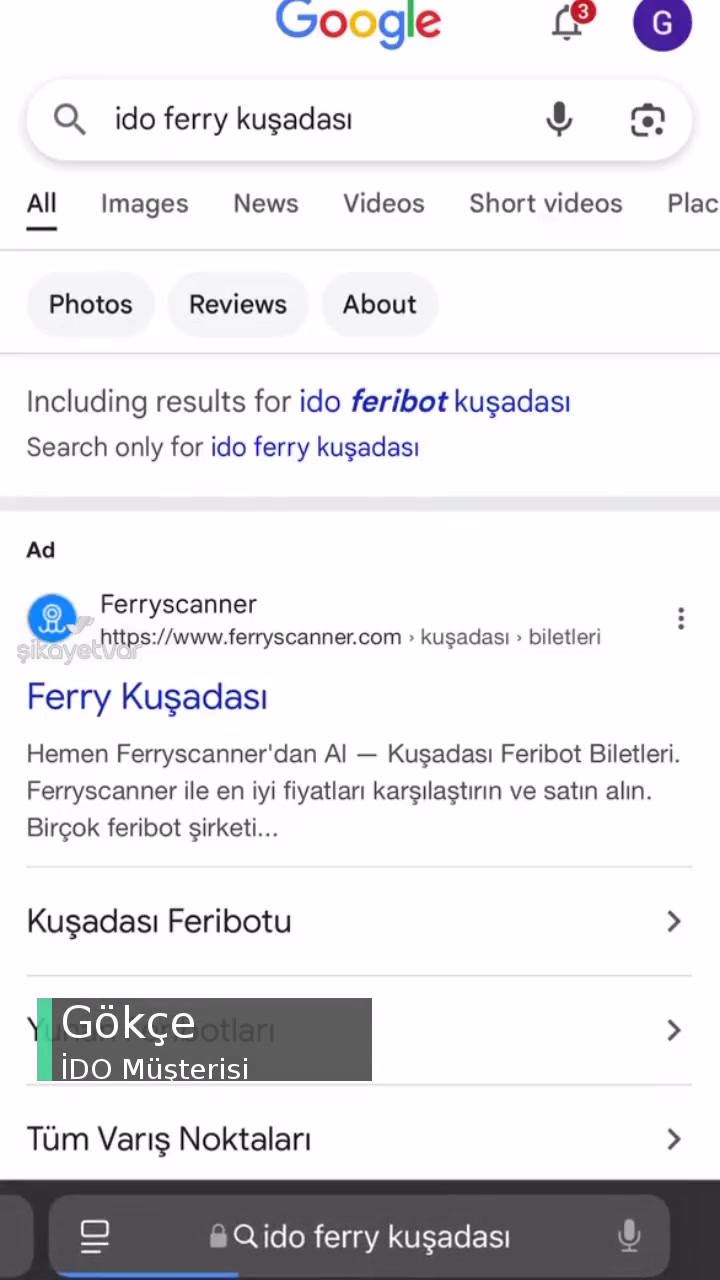Select the Photos filter chip

(x=90, y=304)
